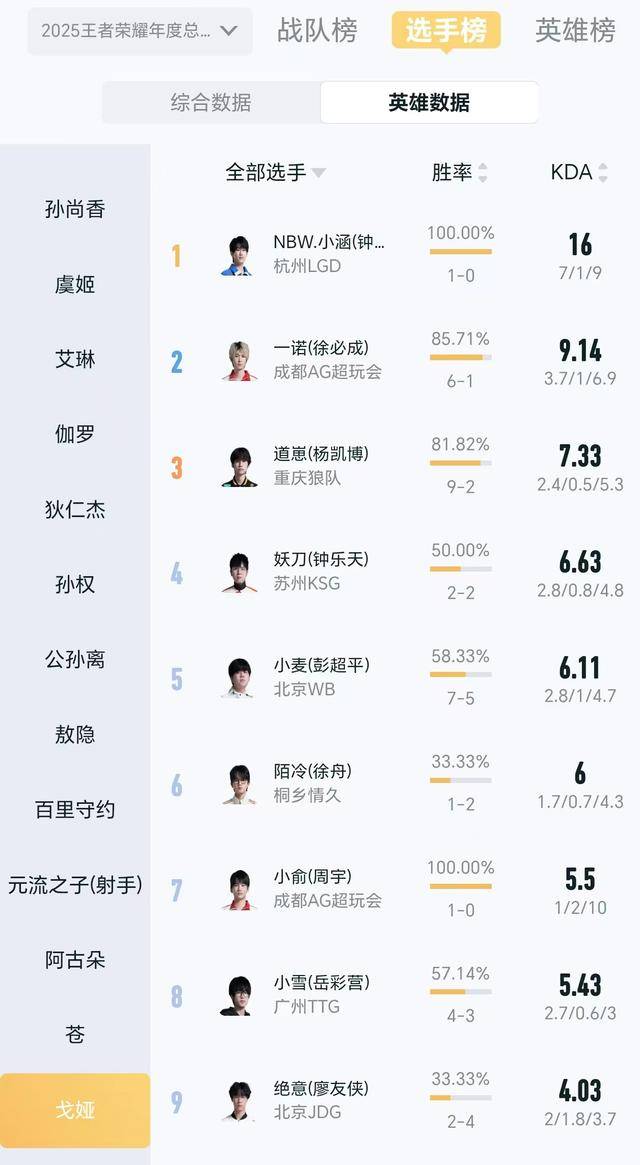Expand the 全部选手 filter
Screen dimensions: 640x1165
tap(275, 172)
